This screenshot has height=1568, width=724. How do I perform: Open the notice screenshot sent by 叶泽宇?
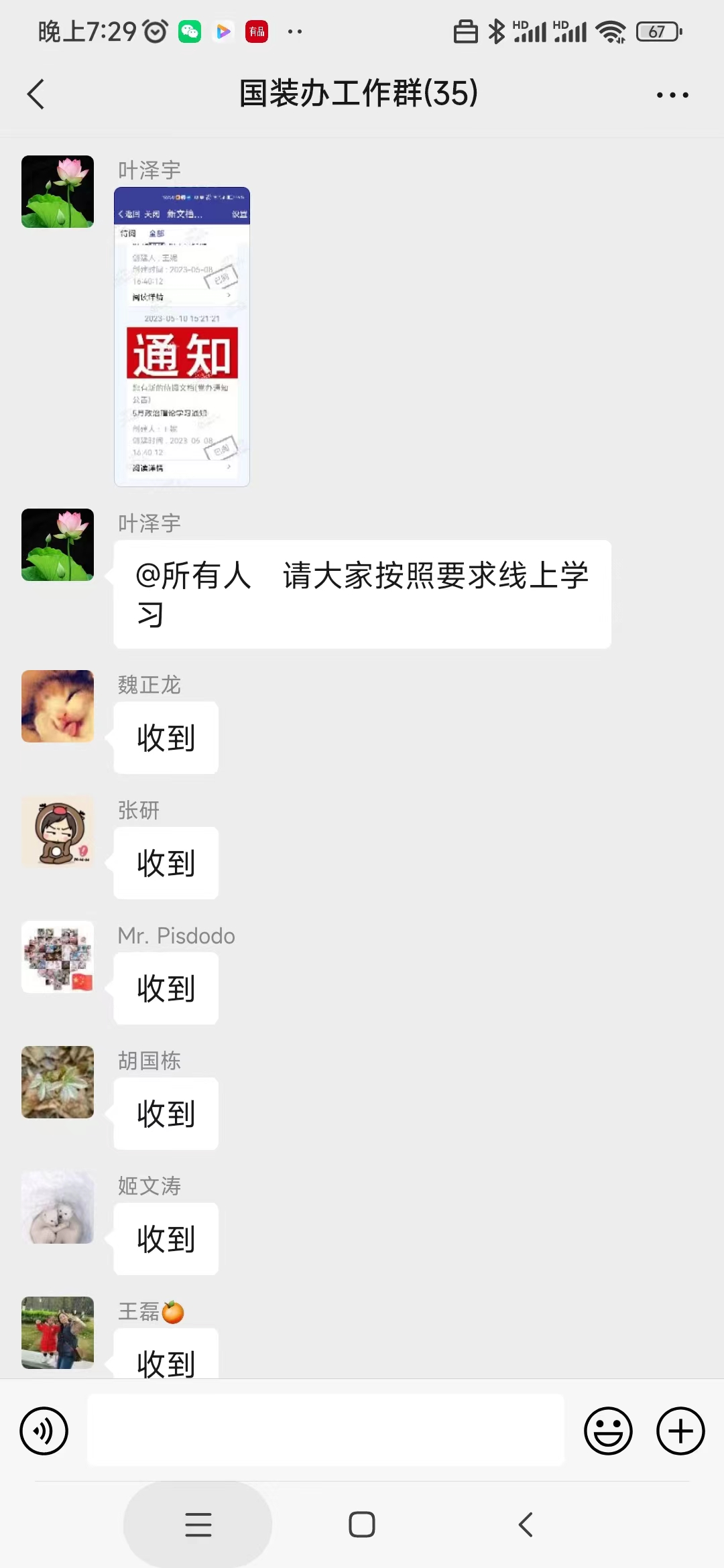click(182, 336)
